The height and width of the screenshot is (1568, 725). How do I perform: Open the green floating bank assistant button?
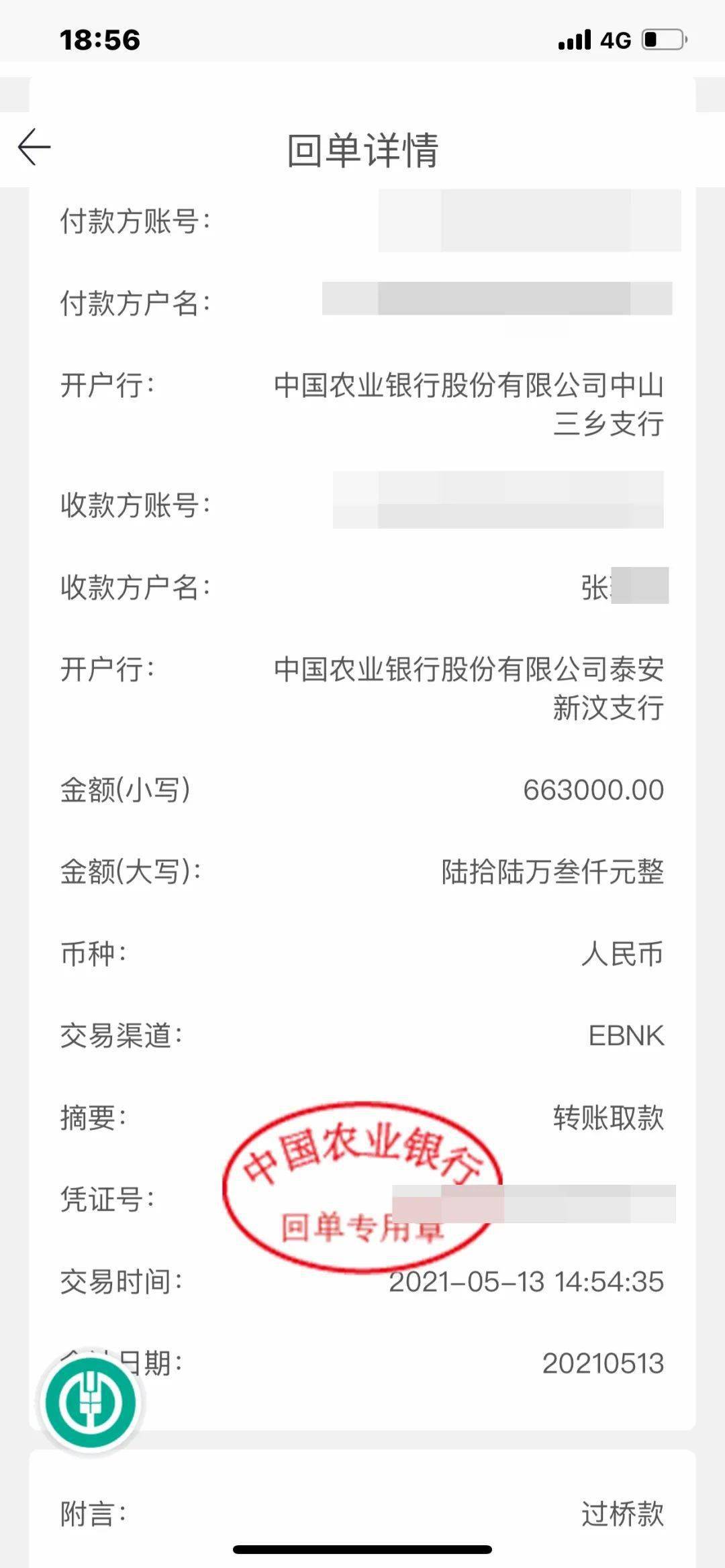(90, 1402)
